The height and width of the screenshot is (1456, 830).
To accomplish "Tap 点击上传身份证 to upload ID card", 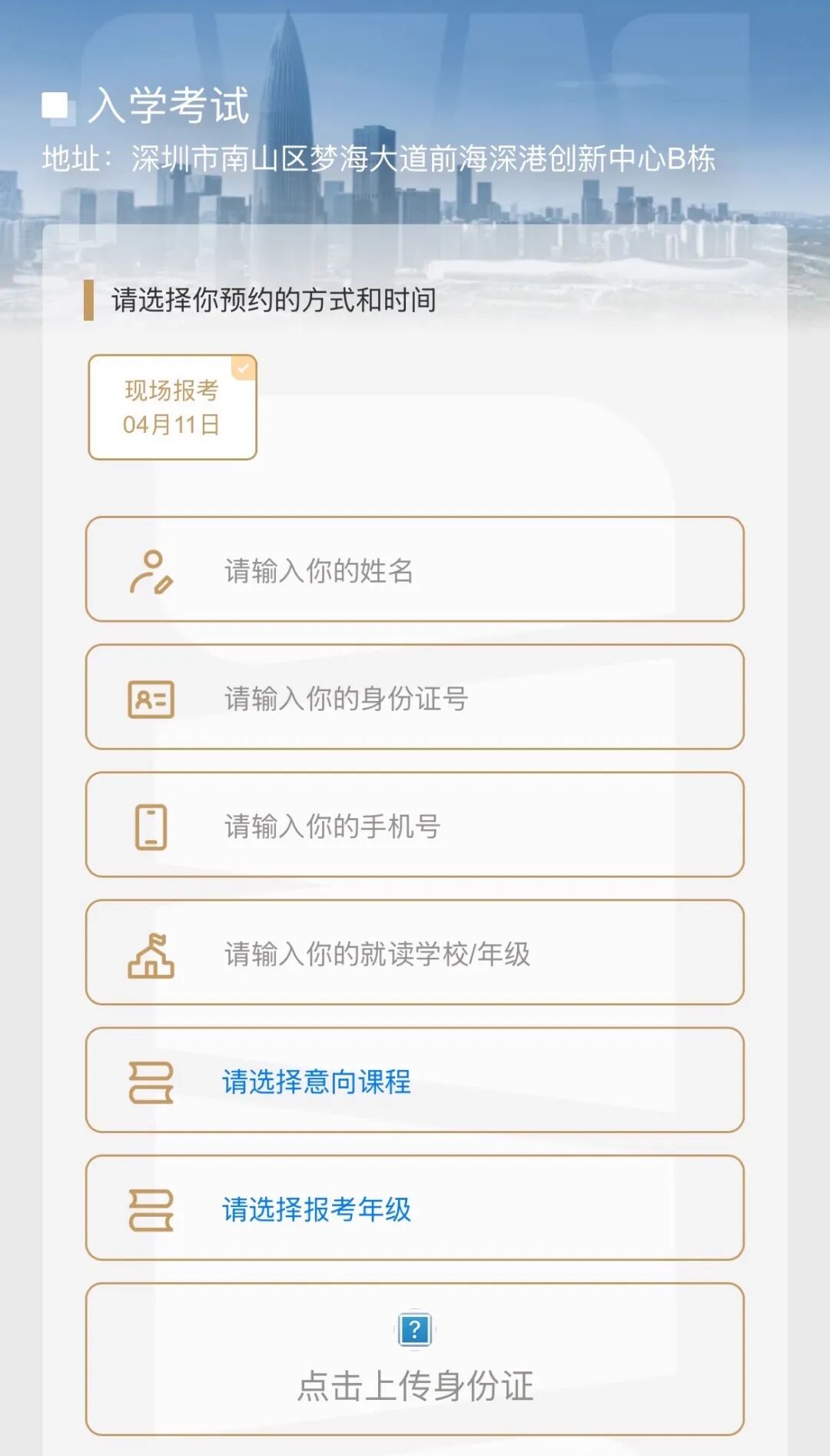I will pyautogui.click(x=415, y=1358).
